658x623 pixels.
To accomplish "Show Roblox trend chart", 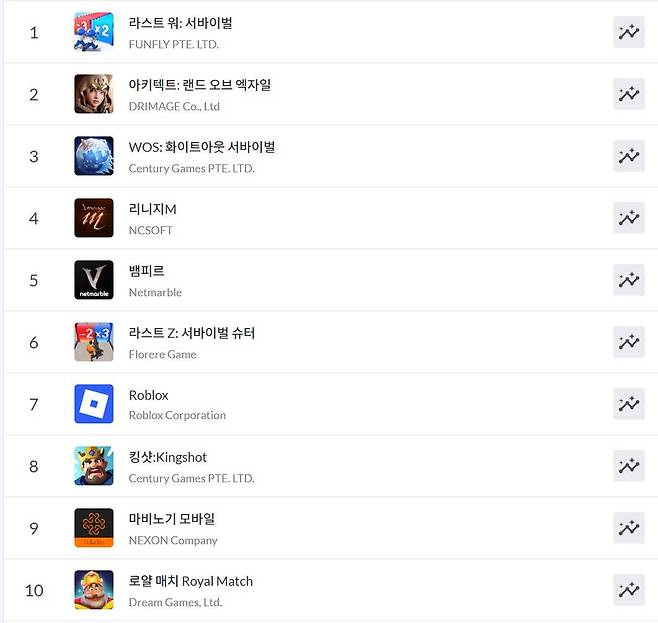I will 628,404.
